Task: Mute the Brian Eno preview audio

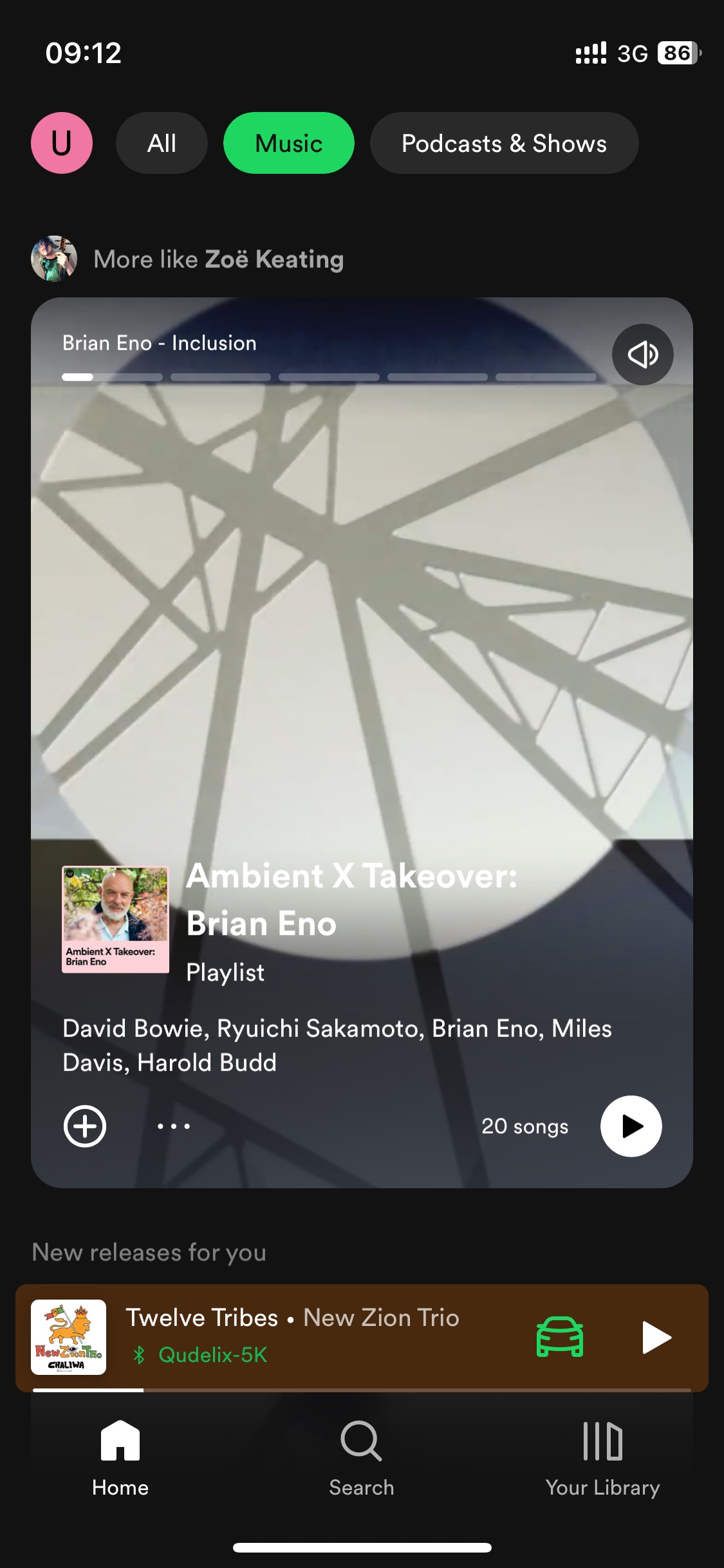Action: 642,354
